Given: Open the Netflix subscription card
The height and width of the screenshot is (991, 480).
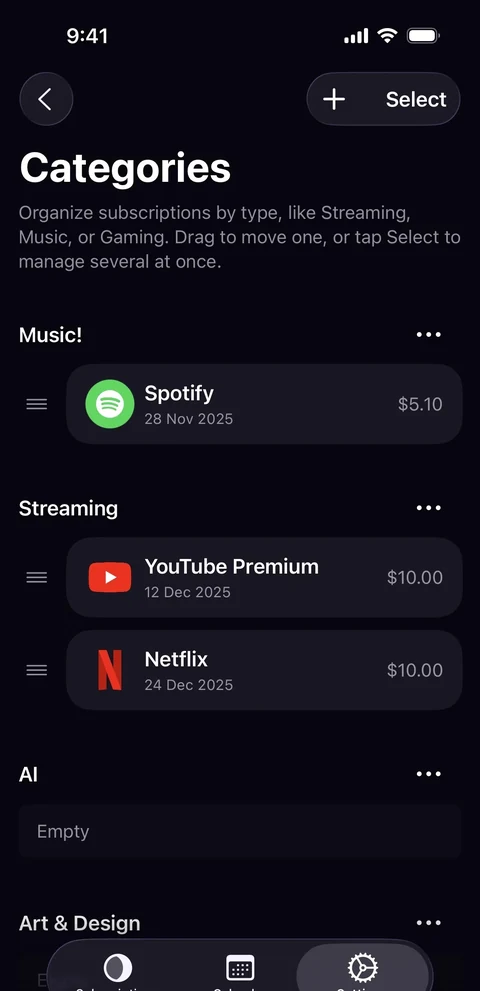Looking at the screenshot, I should click(264, 670).
